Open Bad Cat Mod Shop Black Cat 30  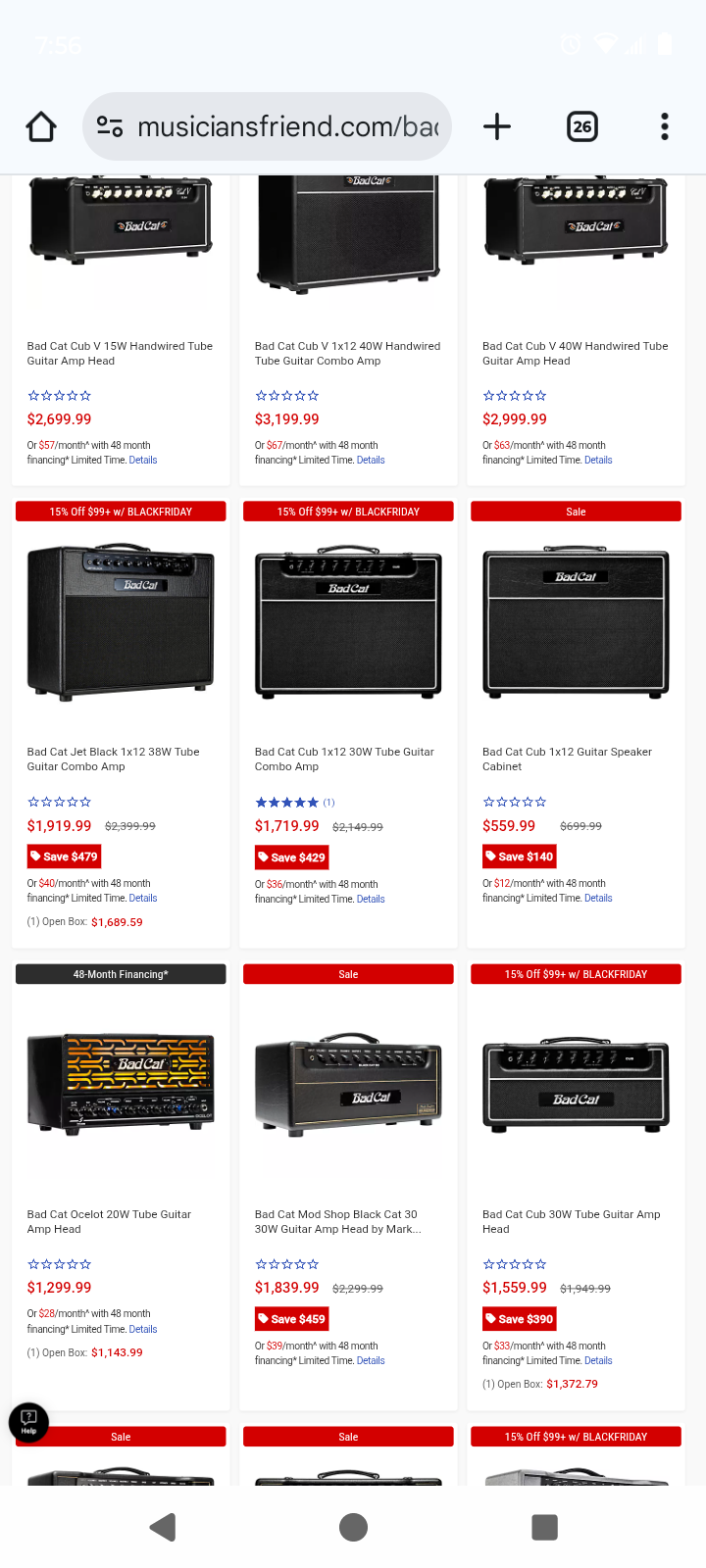point(337,1221)
